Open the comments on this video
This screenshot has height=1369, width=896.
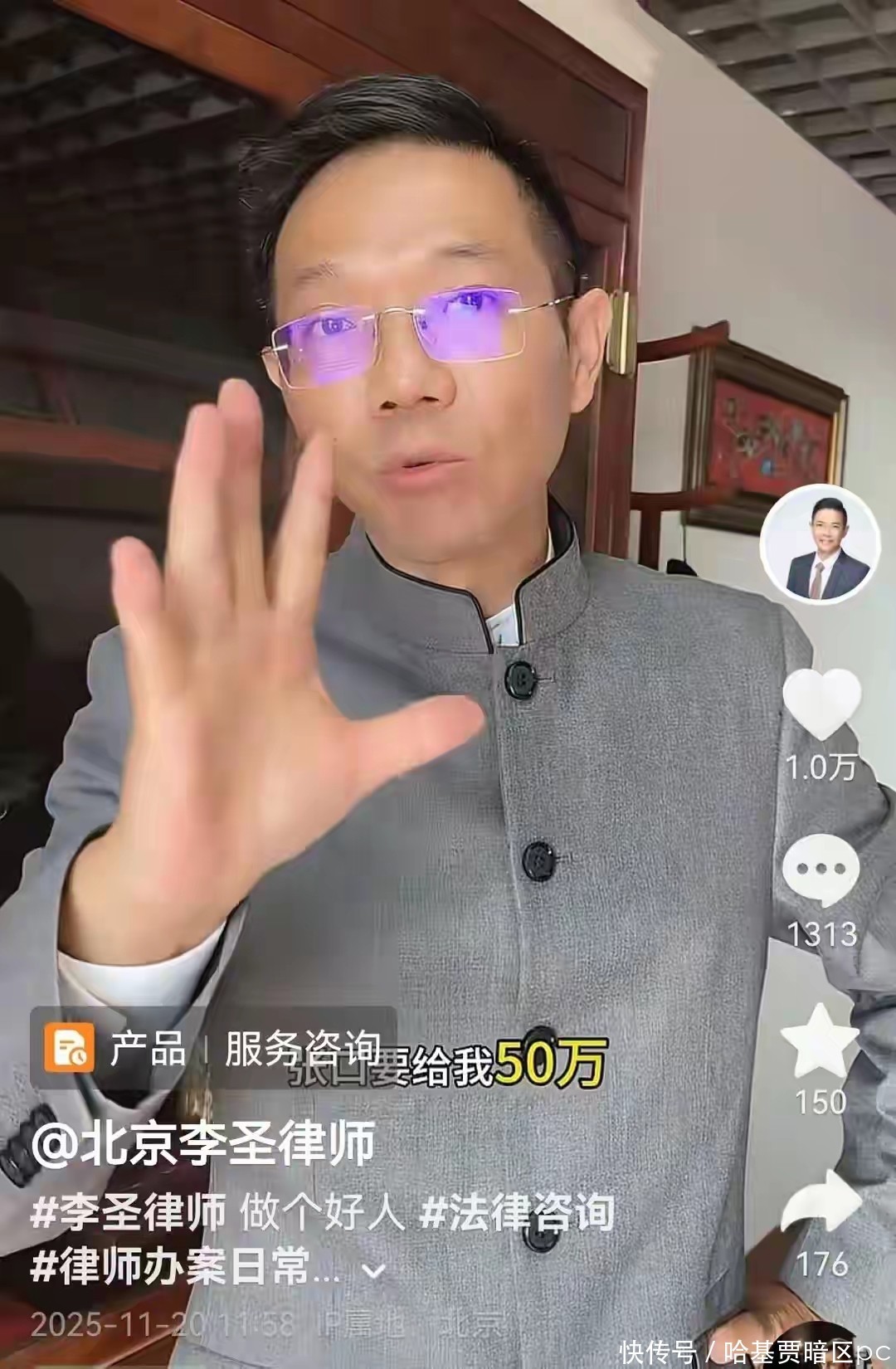click(x=821, y=871)
